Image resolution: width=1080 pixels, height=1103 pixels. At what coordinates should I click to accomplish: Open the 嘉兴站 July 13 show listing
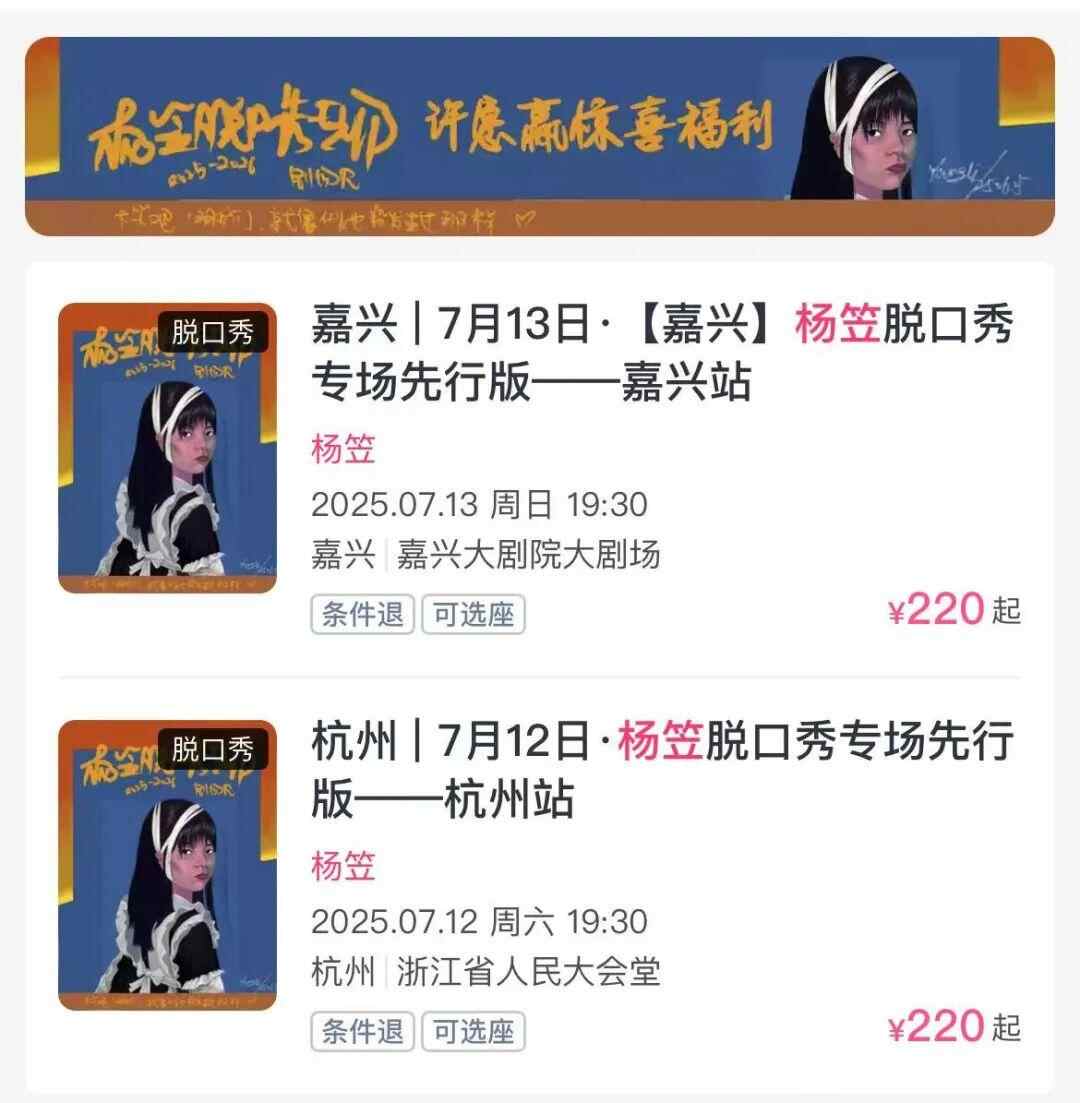tap(662, 353)
